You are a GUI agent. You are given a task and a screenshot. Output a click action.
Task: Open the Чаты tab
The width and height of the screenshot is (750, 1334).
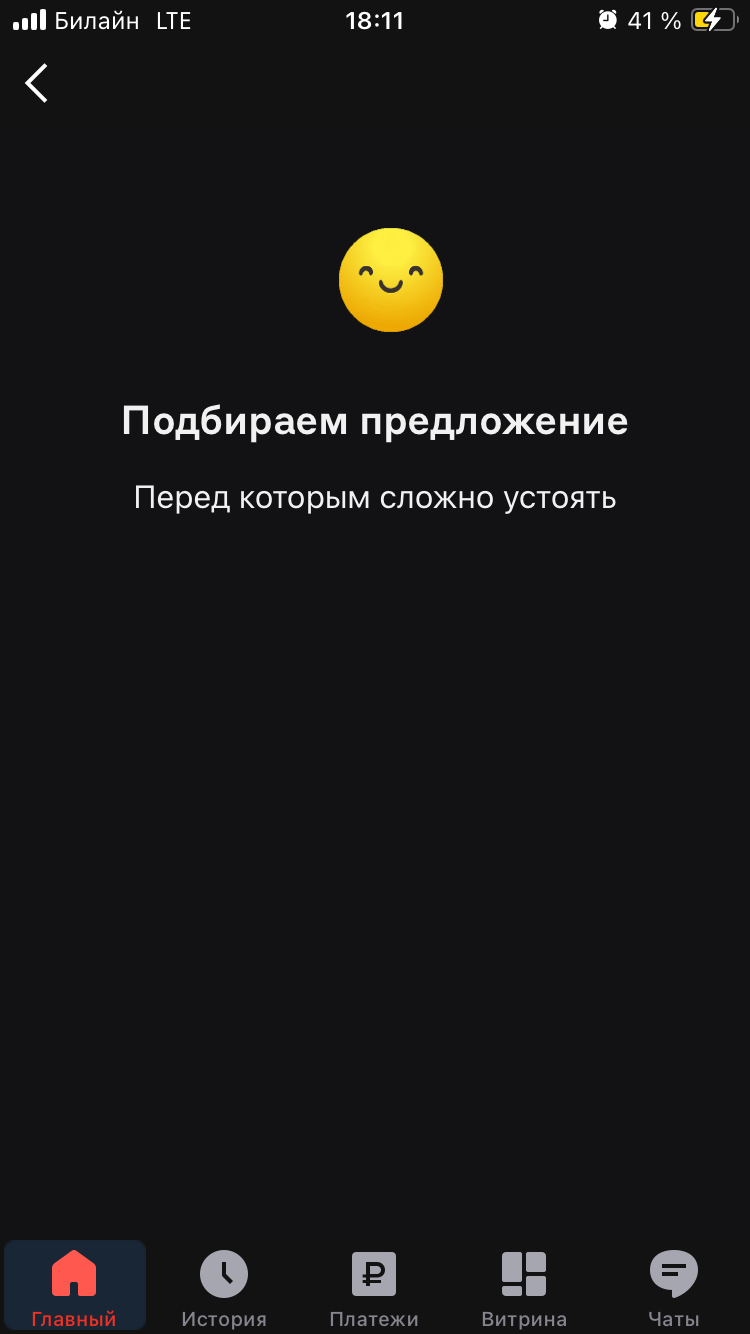[x=674, y=1286]
